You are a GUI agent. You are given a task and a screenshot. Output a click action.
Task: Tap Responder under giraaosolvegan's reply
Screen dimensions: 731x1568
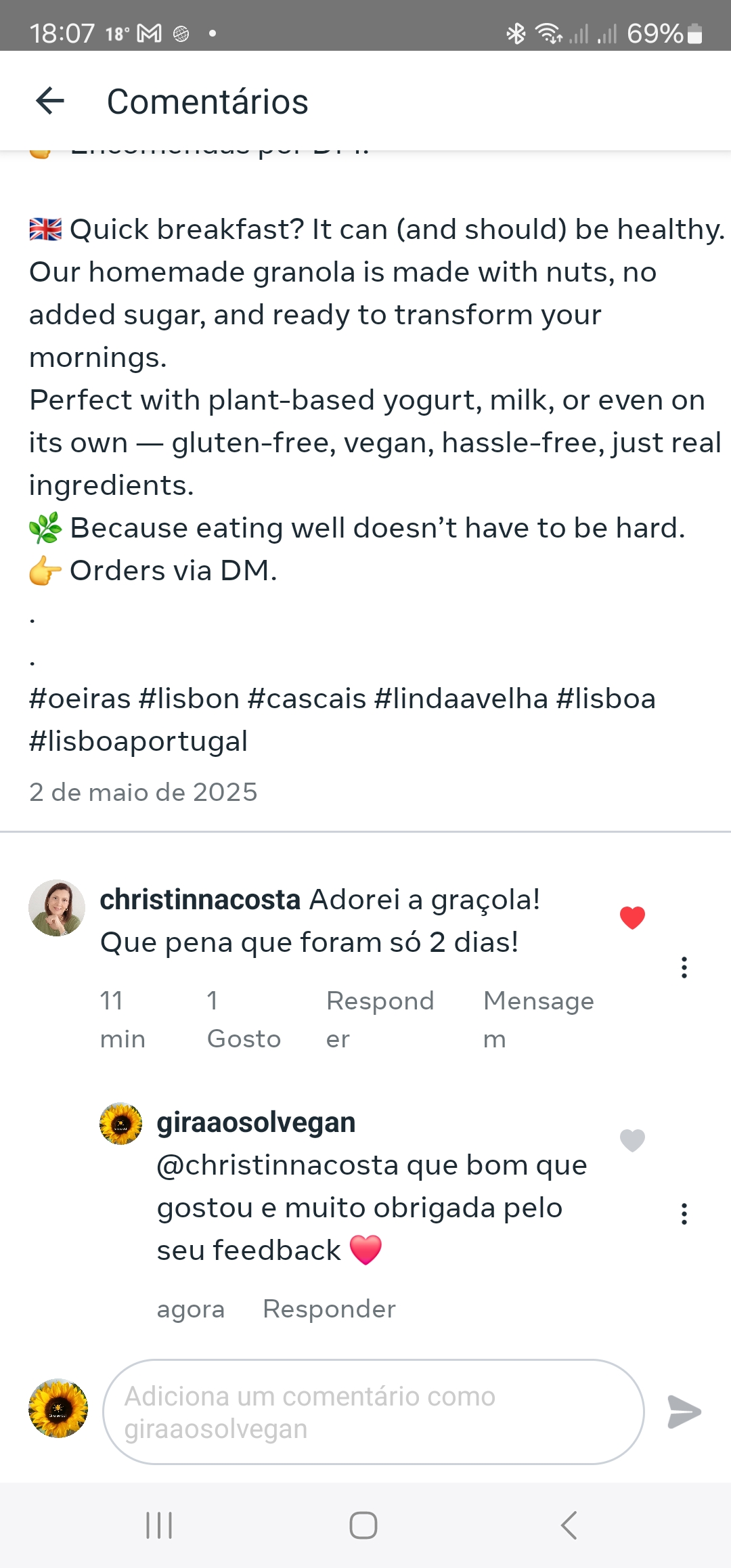point(329,1309)
